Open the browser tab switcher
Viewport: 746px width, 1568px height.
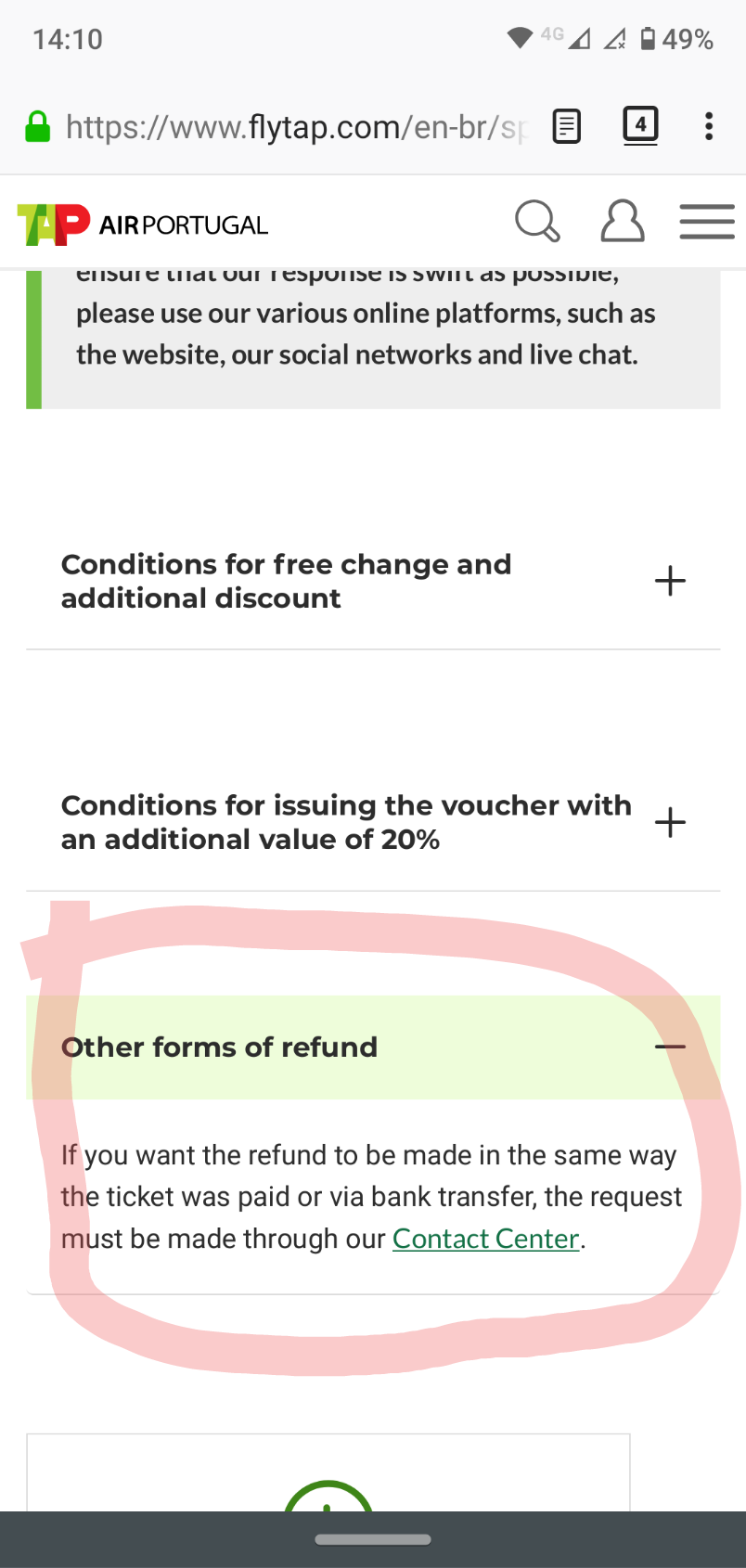click(x=640, y=125)
